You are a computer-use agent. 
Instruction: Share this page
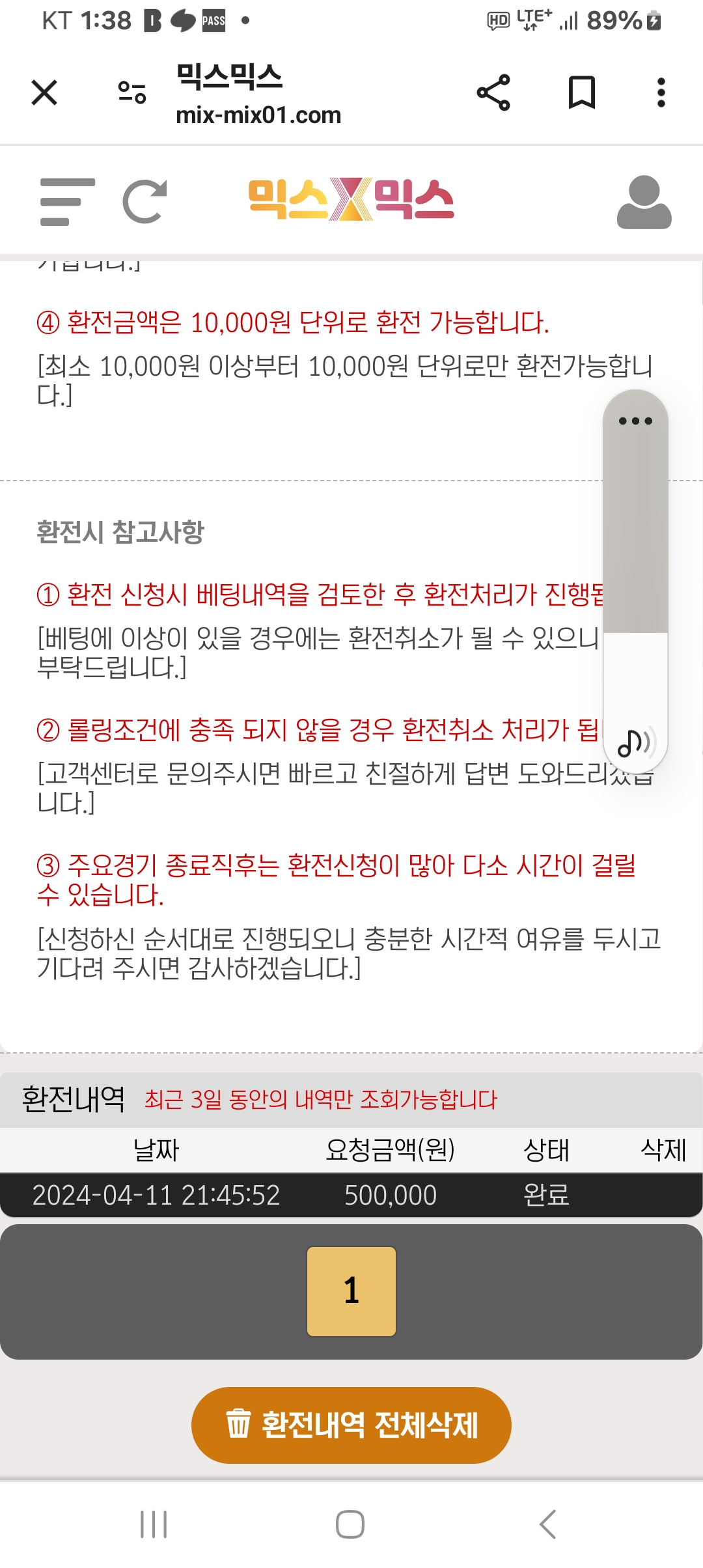coord(493,92)
